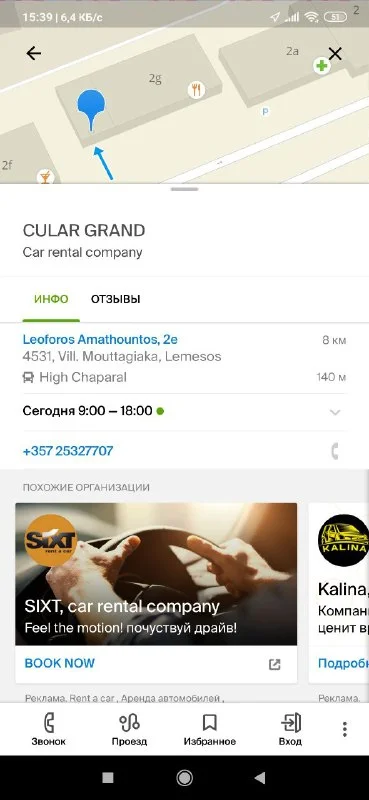The image size is (369, 800).
Task: Select the Инфо tab
Action: click(51, 299)
